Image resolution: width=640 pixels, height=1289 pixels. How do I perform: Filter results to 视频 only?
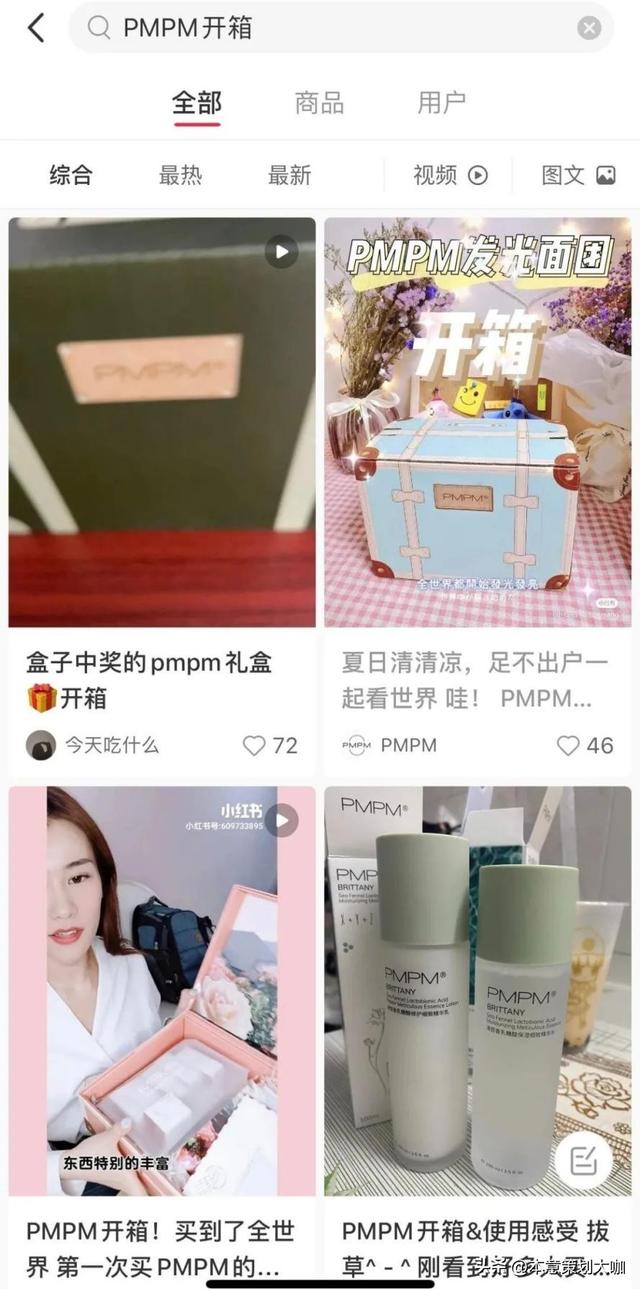(450, 175)
